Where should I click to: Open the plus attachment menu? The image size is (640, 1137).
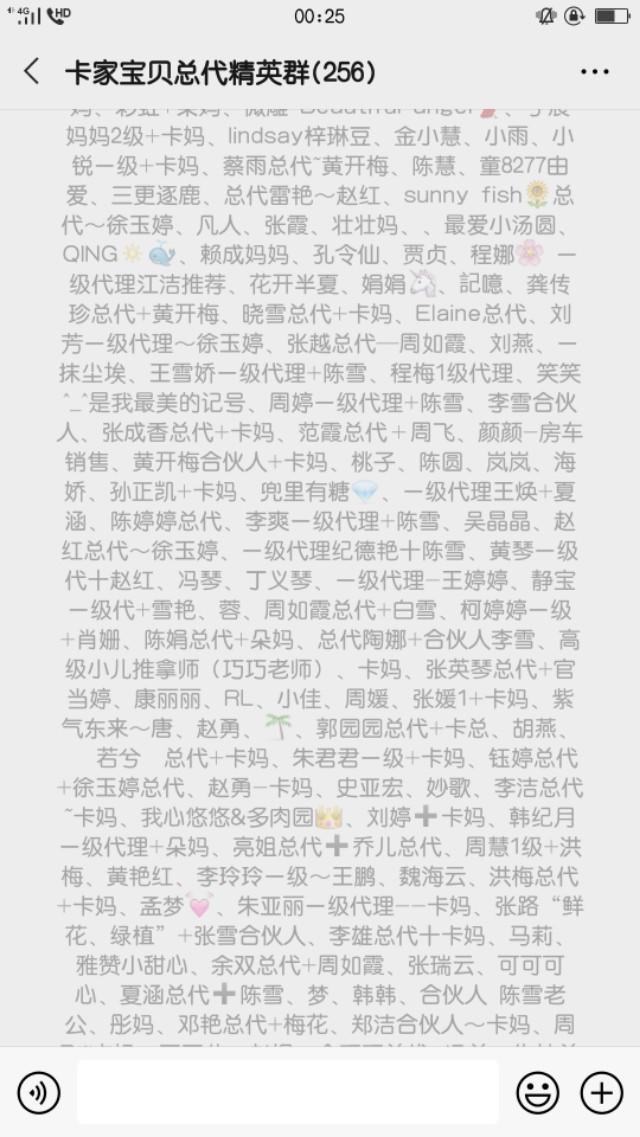point(602,1093)
